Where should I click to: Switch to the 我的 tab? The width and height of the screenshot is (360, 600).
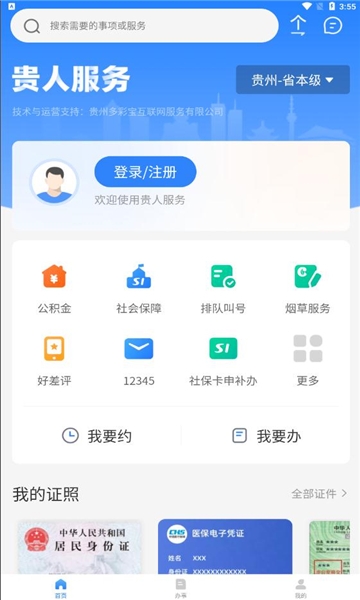[x=301, y=588]
